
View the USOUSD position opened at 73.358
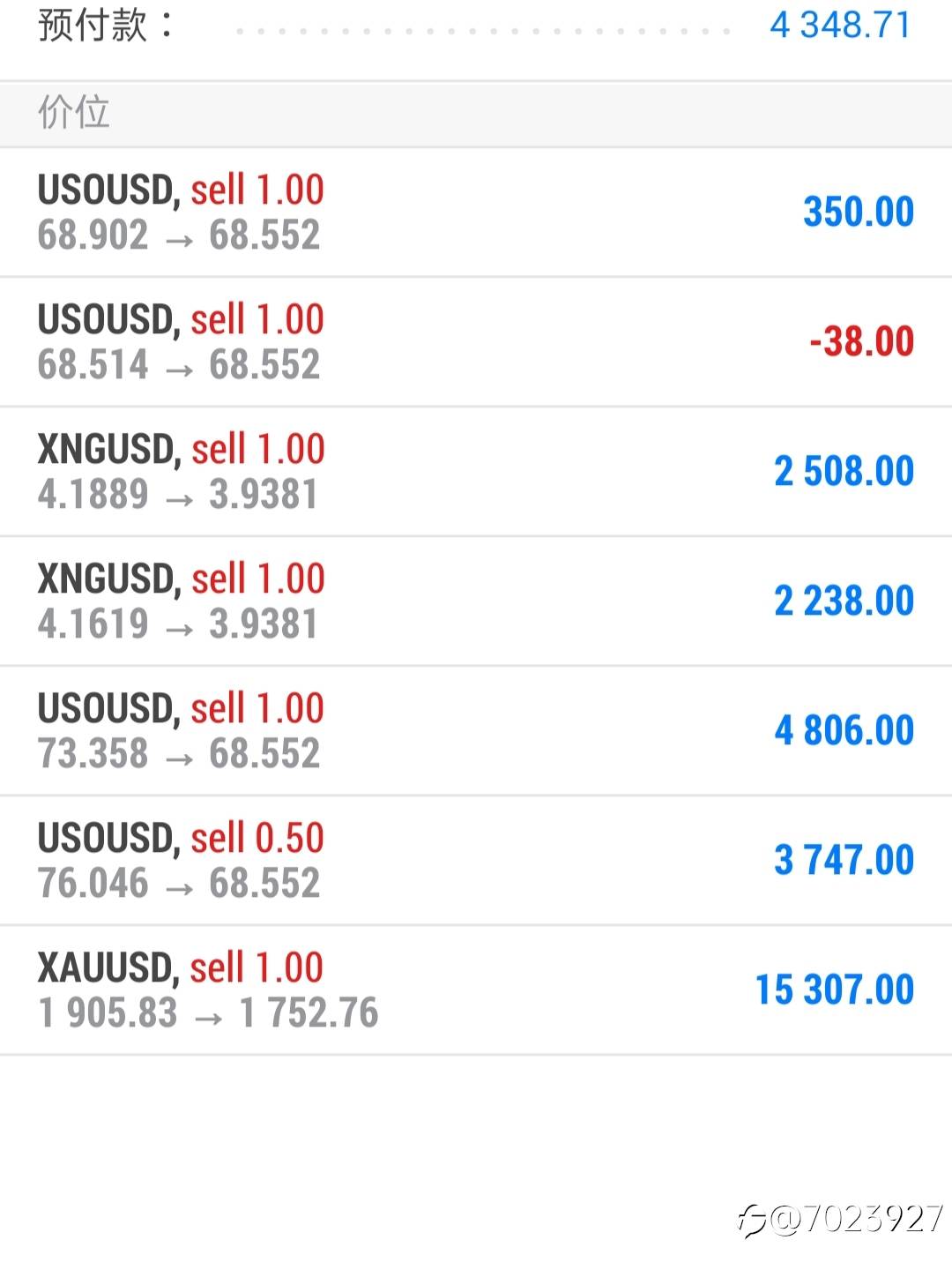tap(476, 731)
